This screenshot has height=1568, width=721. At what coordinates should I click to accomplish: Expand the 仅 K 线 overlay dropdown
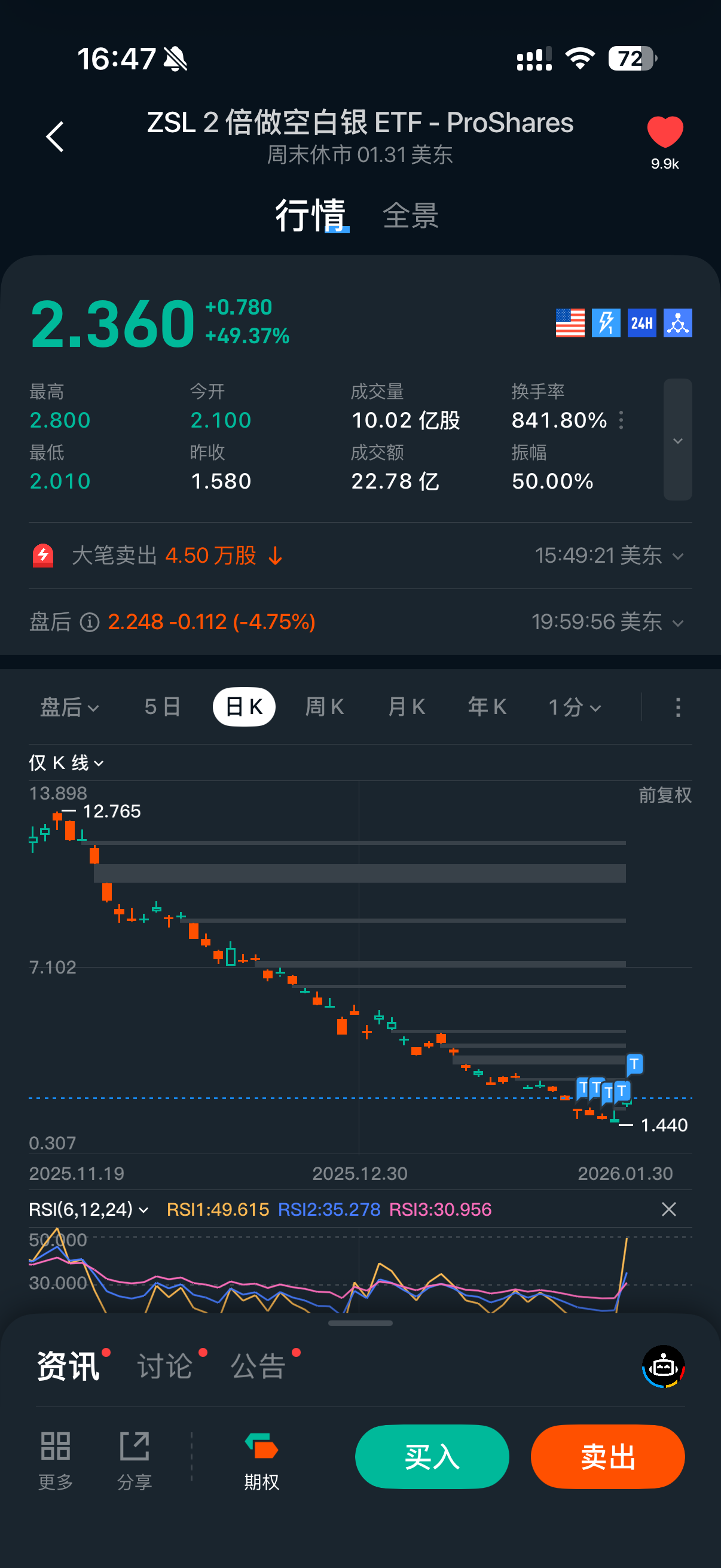[x=66, y=762]
